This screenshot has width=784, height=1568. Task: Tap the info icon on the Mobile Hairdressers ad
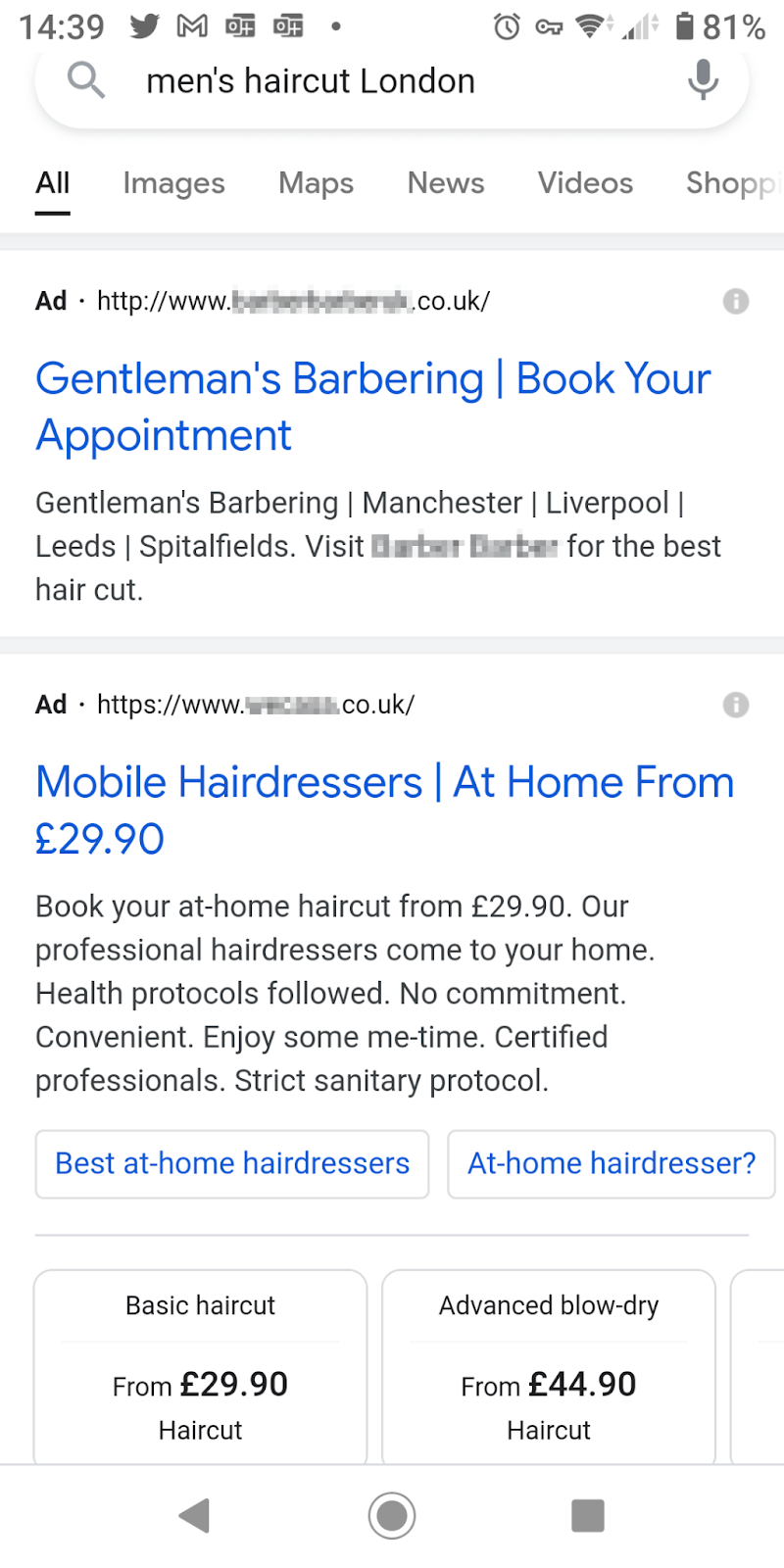[736, 705]
